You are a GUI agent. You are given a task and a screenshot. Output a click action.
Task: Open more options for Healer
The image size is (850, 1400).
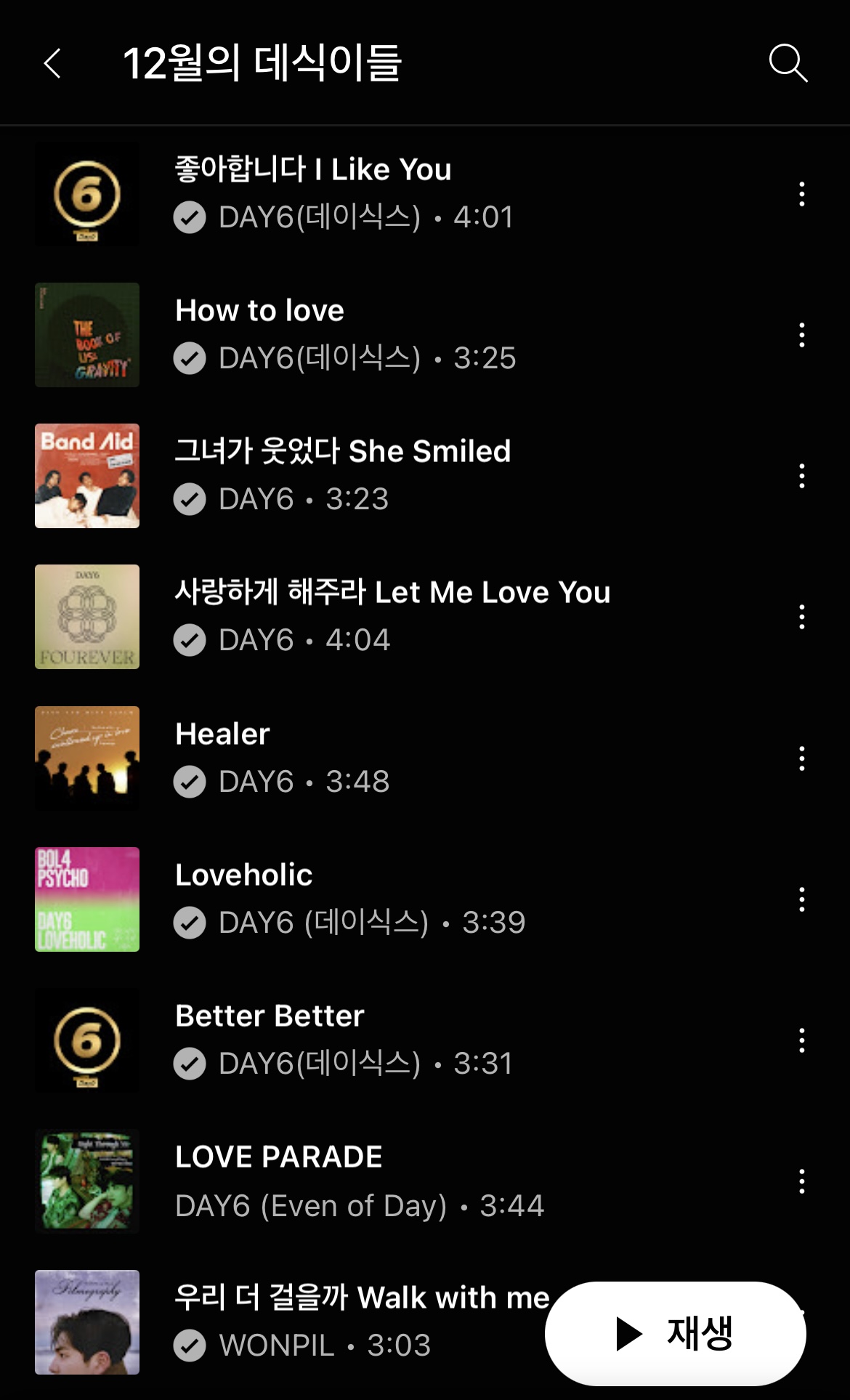pos(802,758)
